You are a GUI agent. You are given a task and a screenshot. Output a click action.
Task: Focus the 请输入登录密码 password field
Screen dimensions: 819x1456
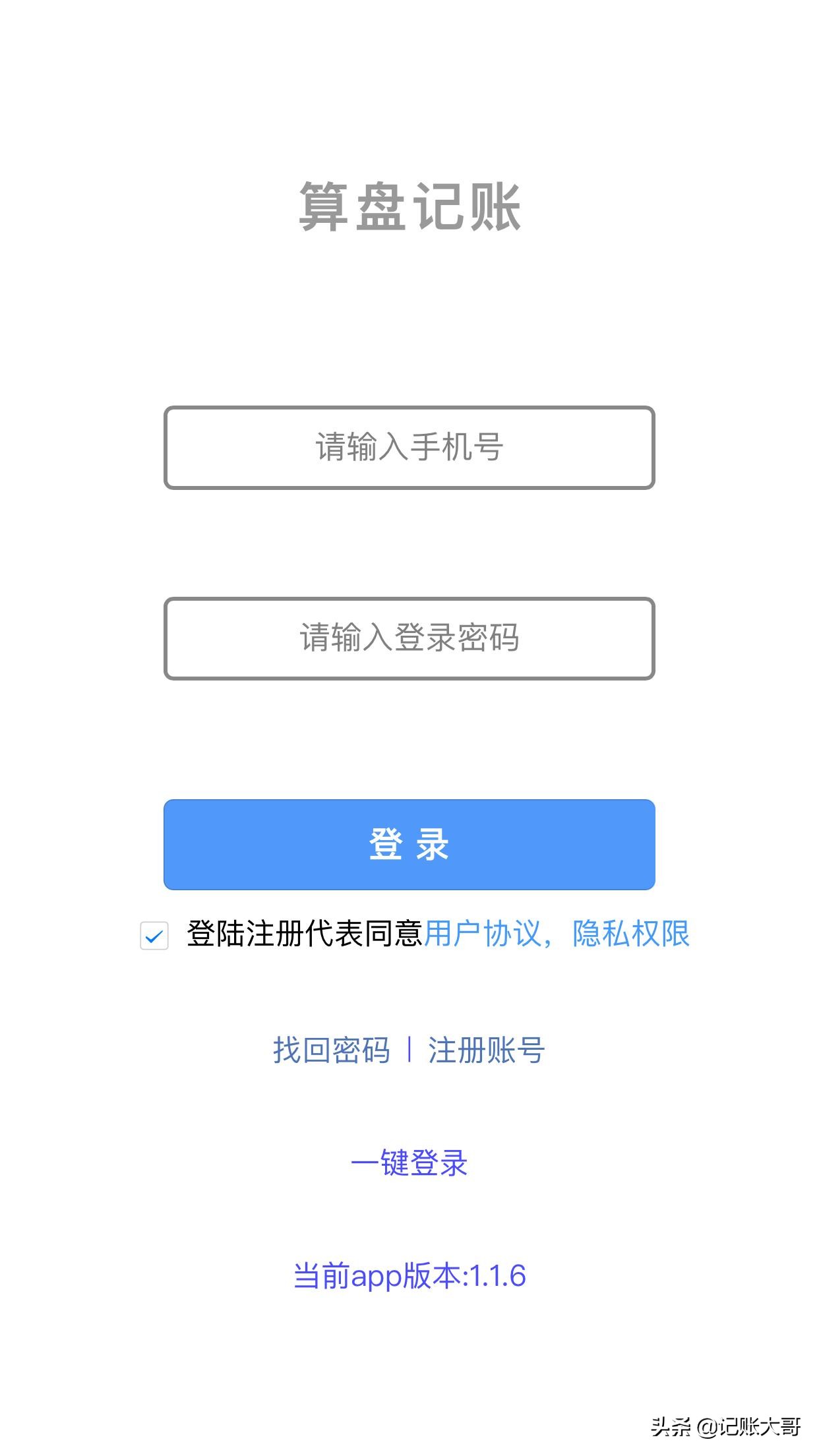click(x=409, y=638)
